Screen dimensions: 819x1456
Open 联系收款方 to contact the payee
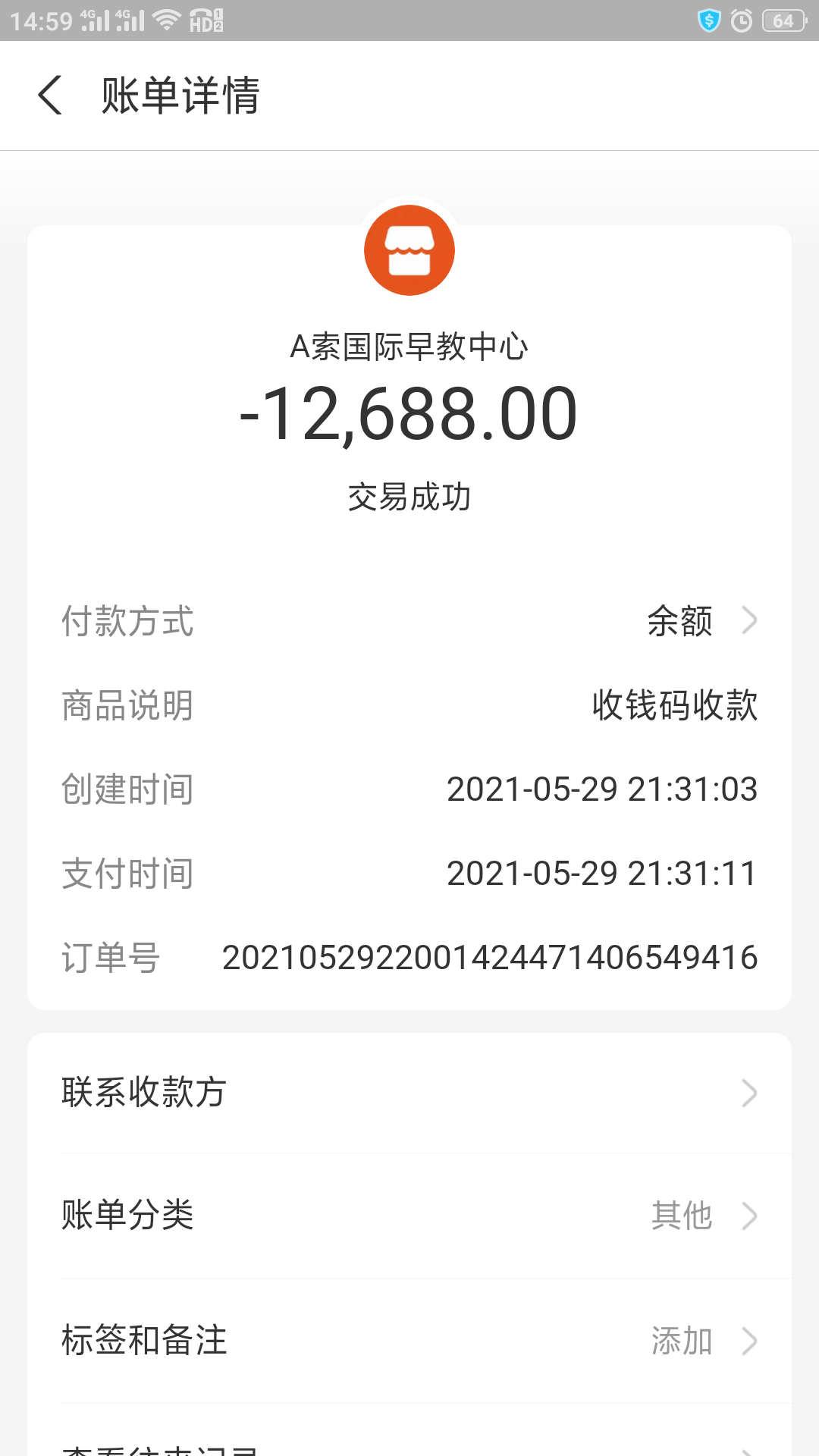409,1093
